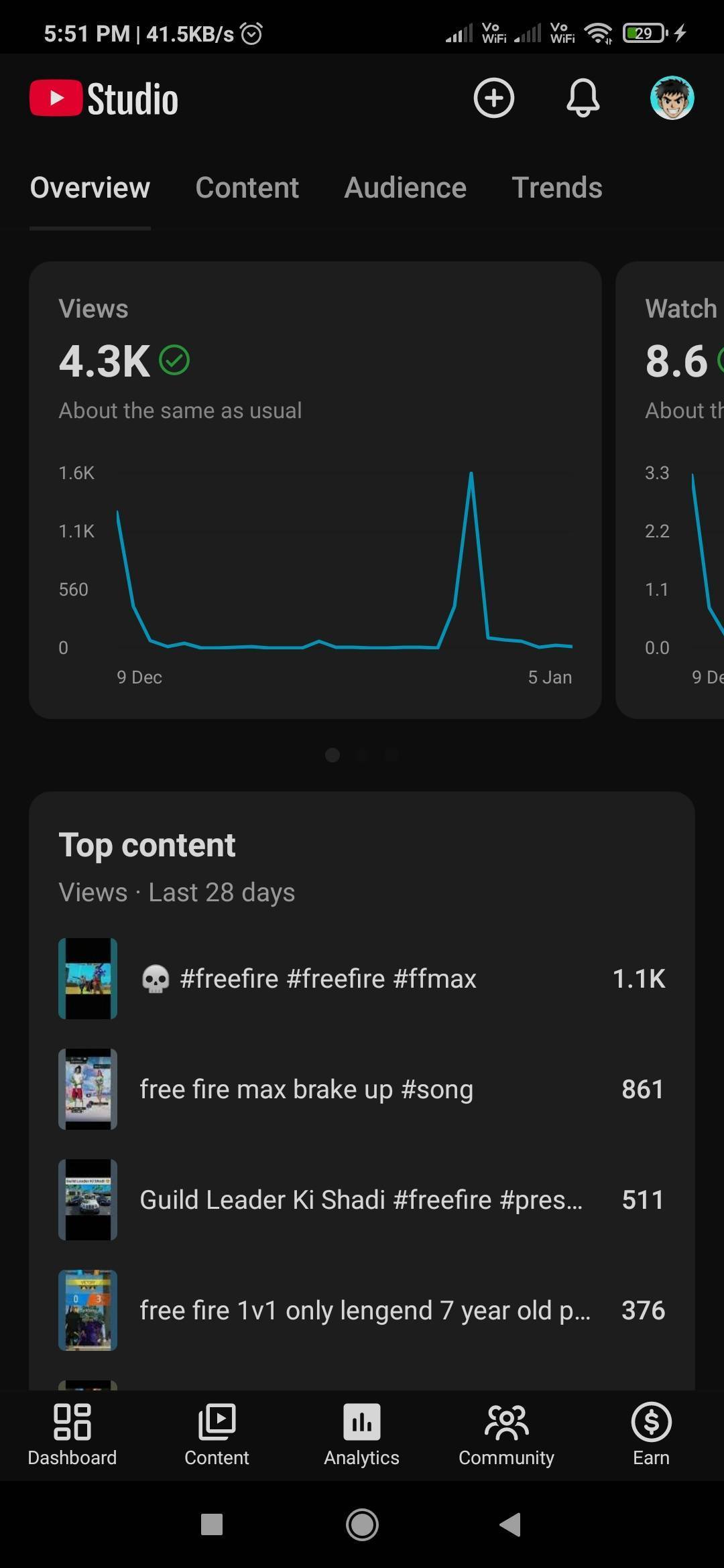Tap the system back button

point(511,1524)
